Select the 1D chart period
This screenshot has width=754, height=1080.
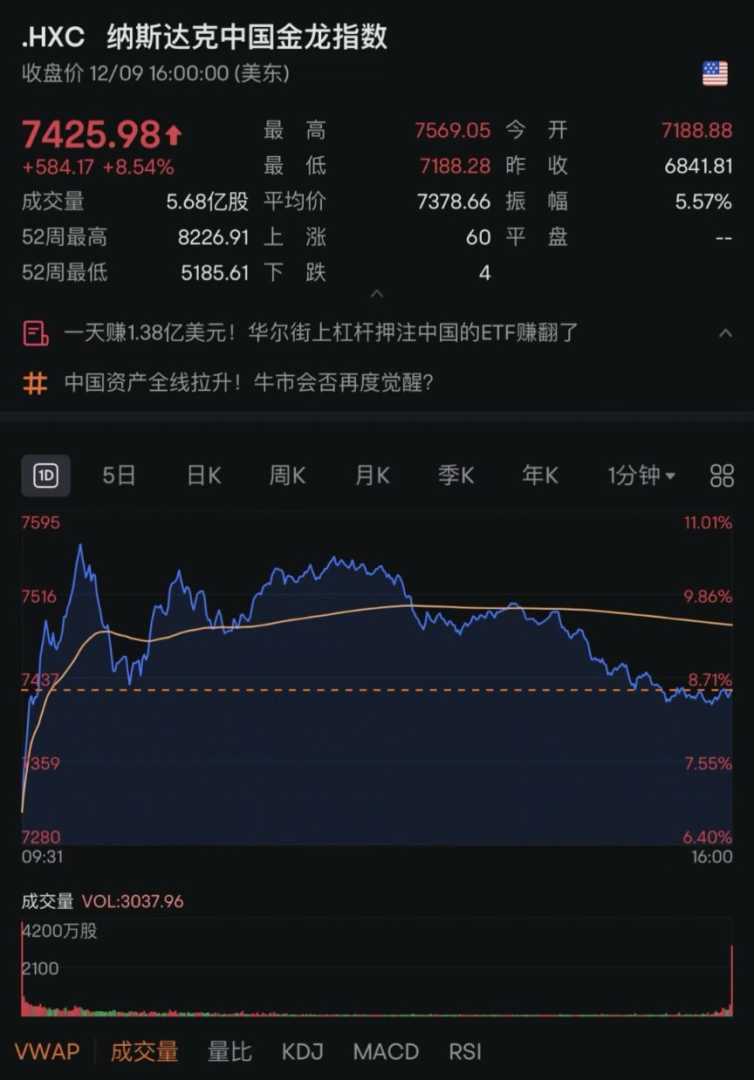(x=46, y=476)
